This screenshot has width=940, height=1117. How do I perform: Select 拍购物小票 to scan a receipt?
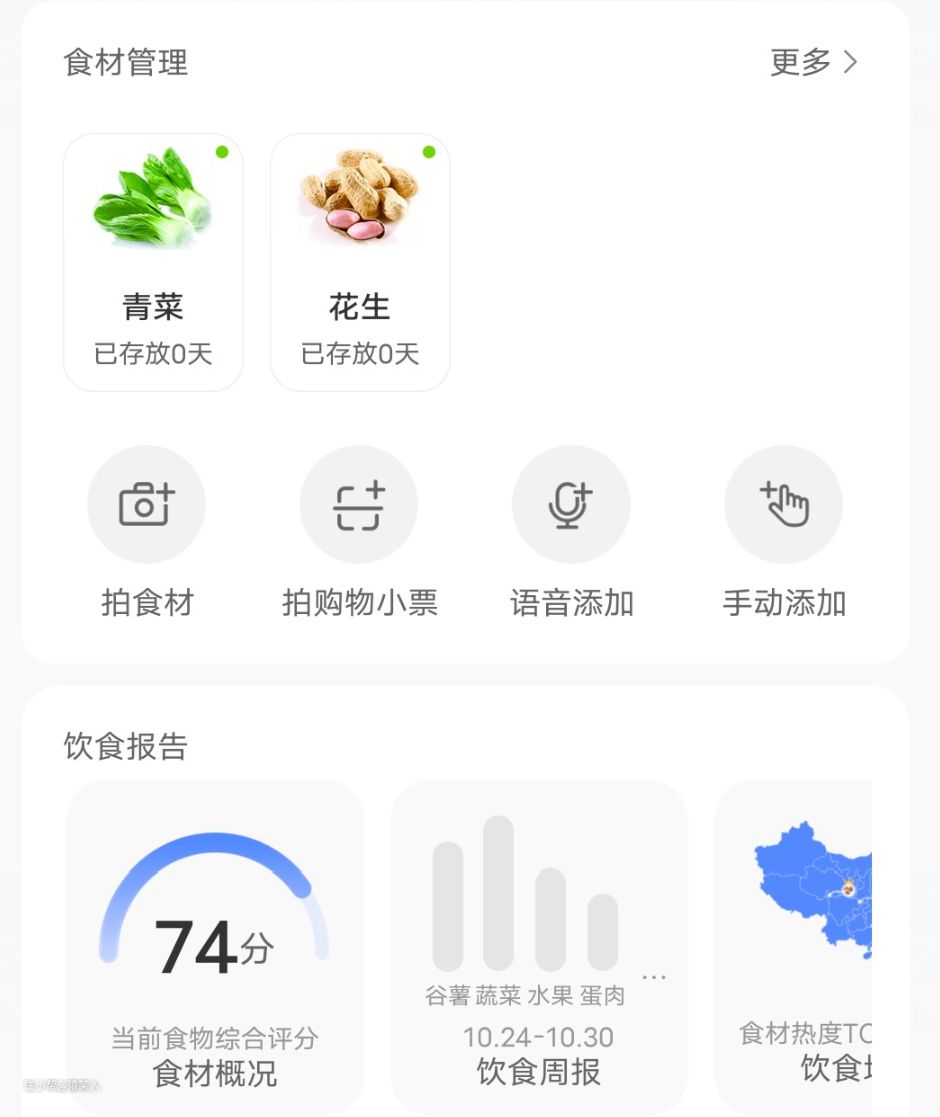click(359, 505)
